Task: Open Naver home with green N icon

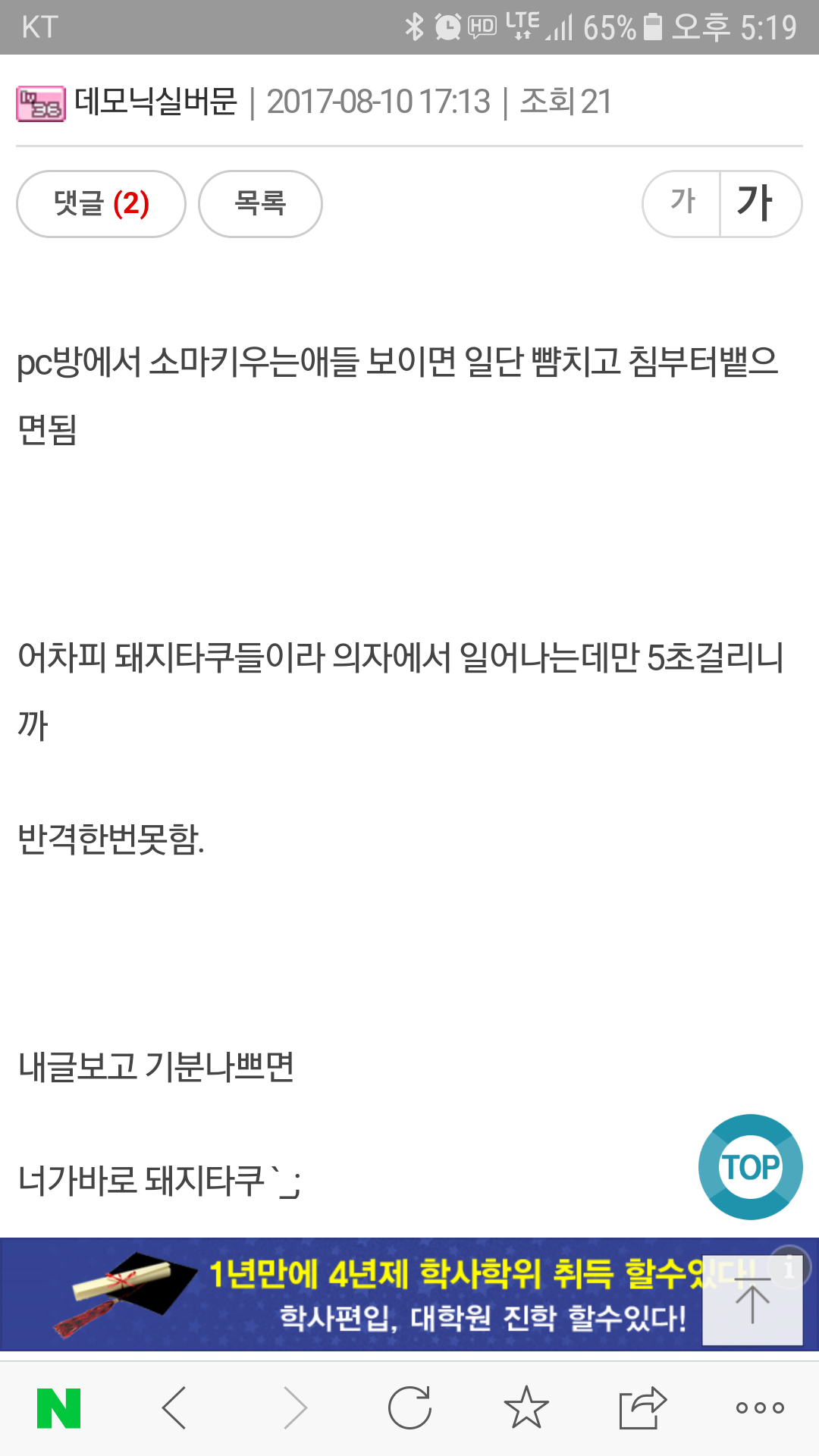Action: 59,1408
